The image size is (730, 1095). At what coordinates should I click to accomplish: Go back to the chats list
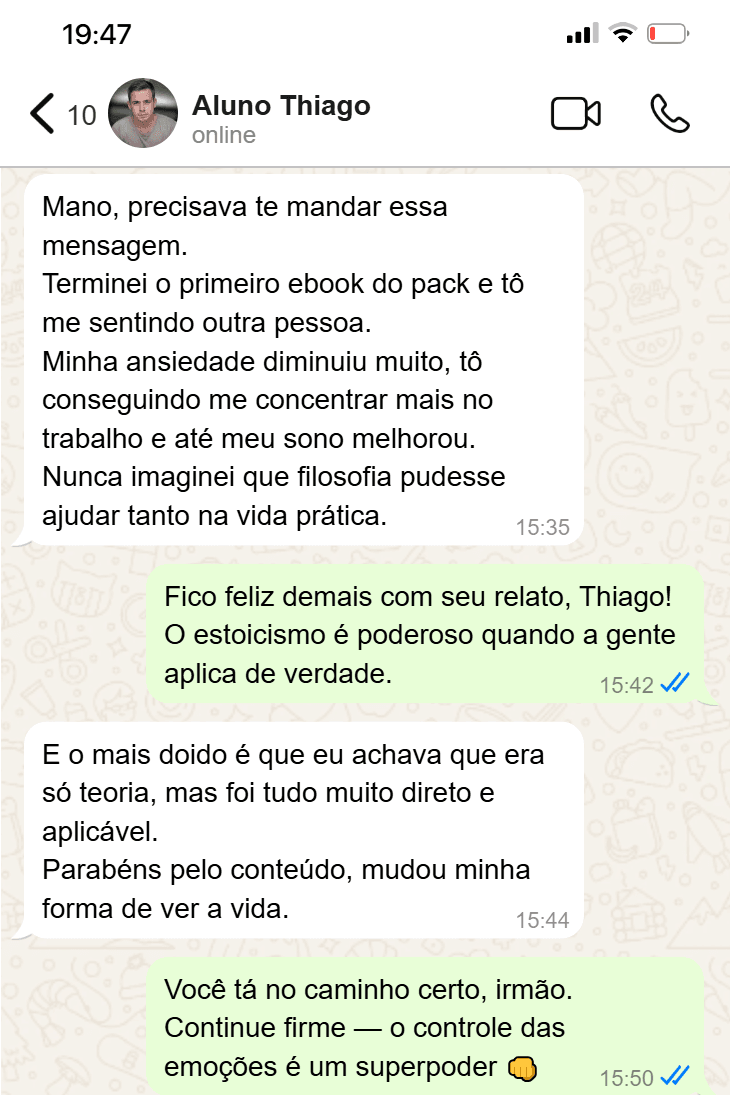[43, 114]
